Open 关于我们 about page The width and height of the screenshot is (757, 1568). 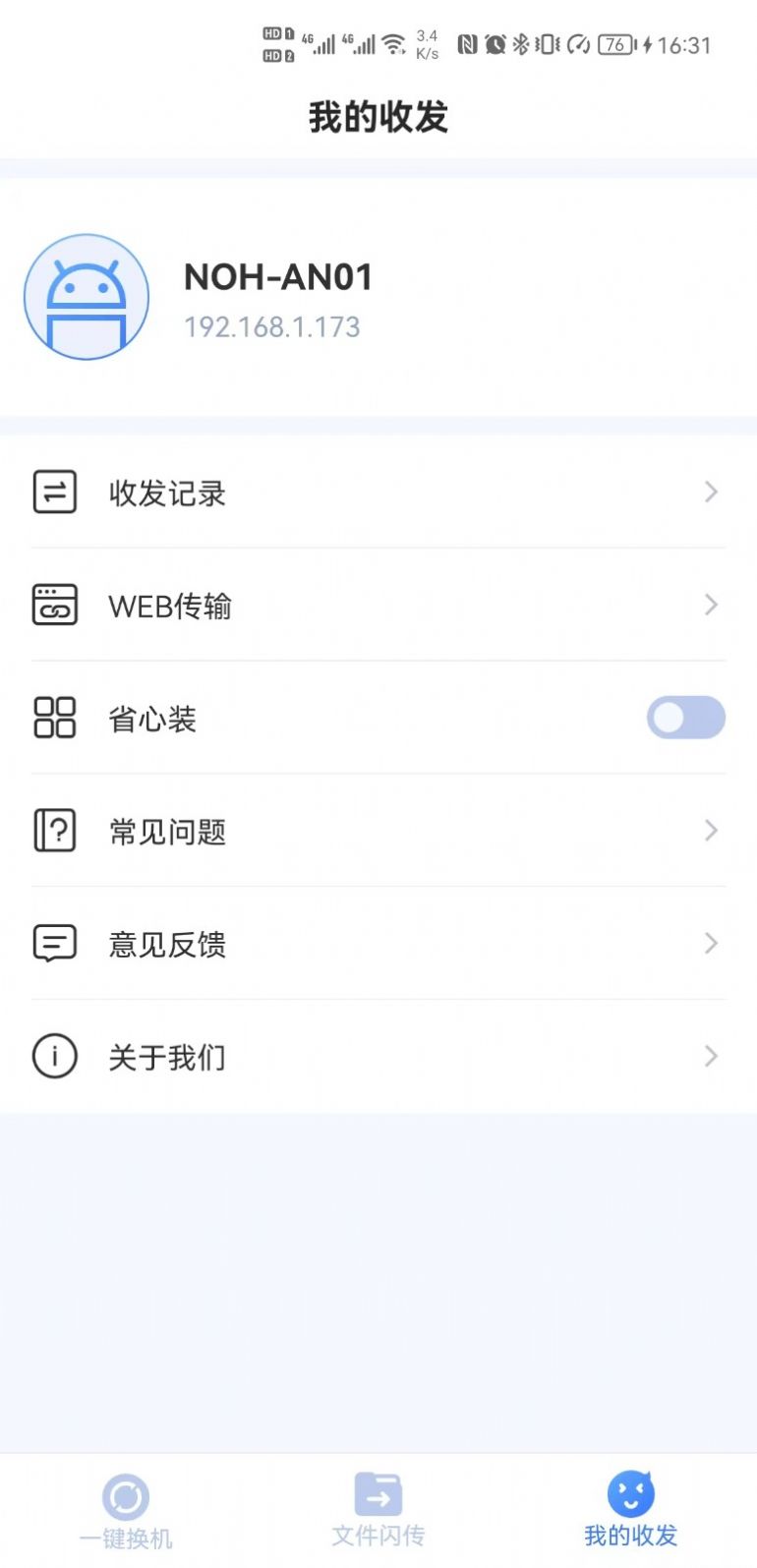click(378, 1057)
